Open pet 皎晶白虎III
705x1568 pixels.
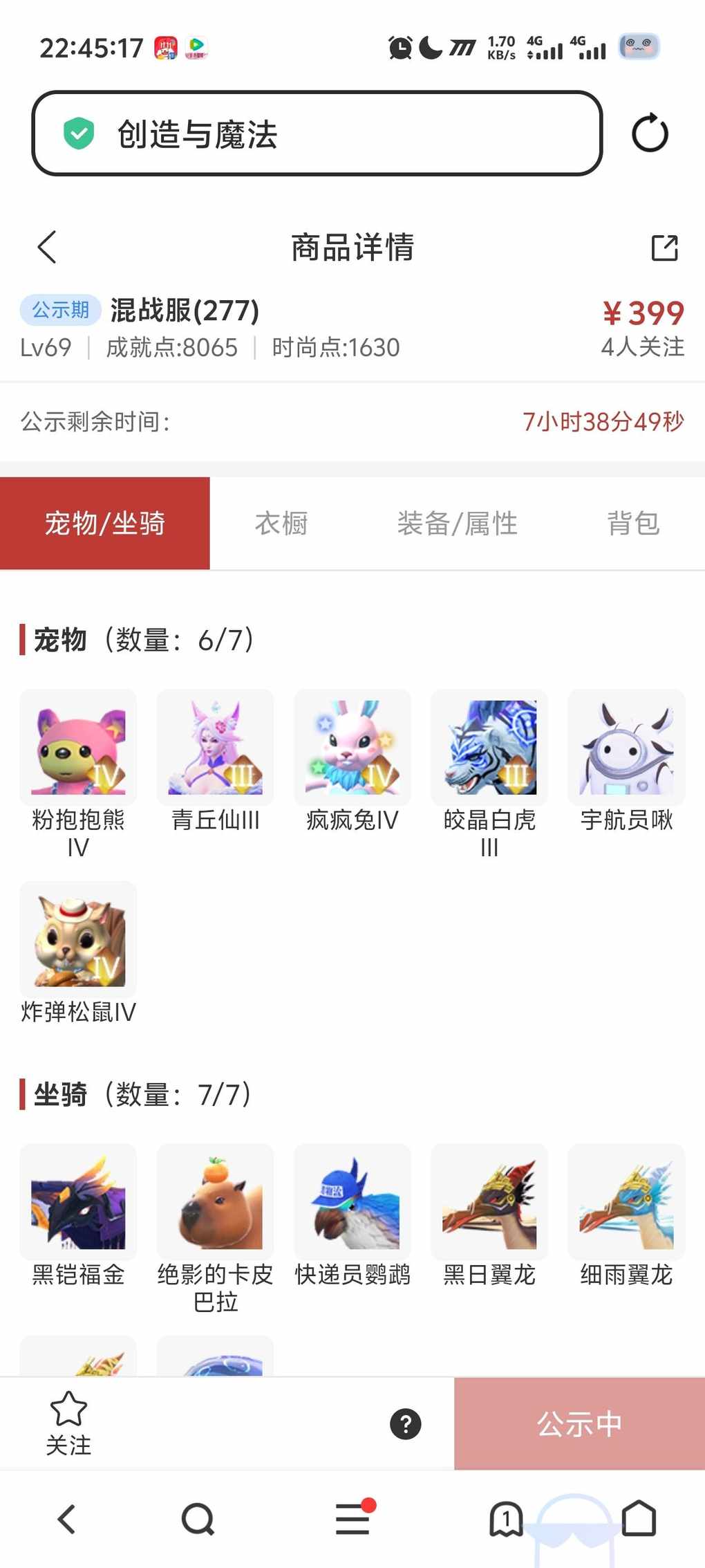[489, 748]
